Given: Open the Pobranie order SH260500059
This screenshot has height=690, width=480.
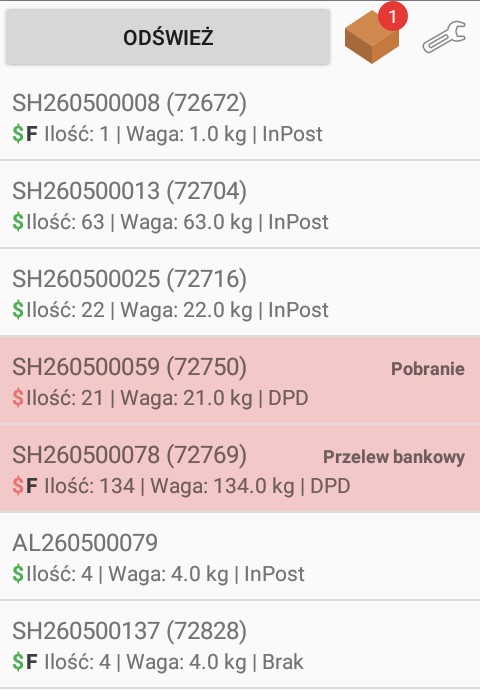Looking at the screenshot, I should coord(240,380).
